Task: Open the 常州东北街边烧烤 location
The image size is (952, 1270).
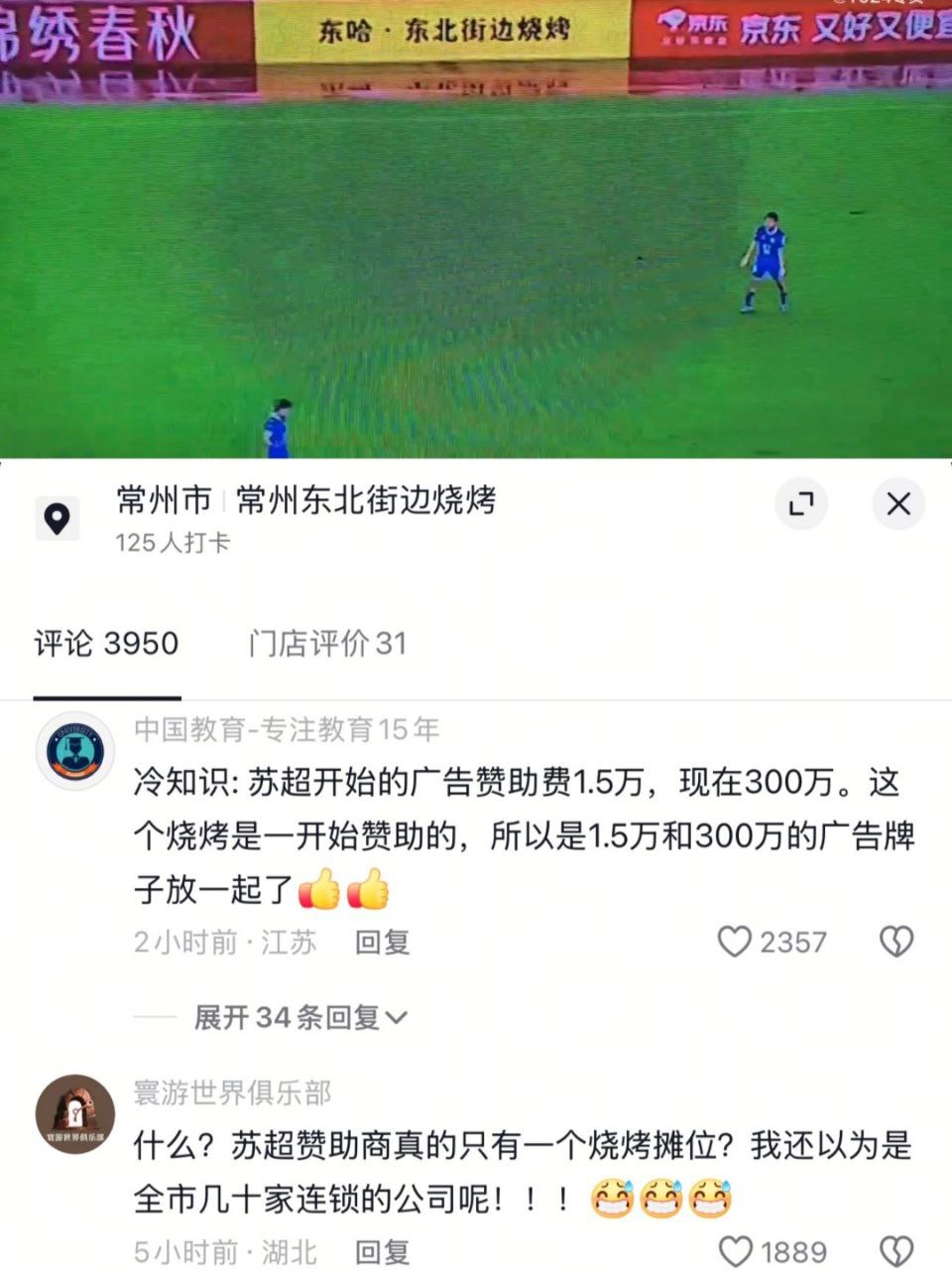Action: [366, 500]
